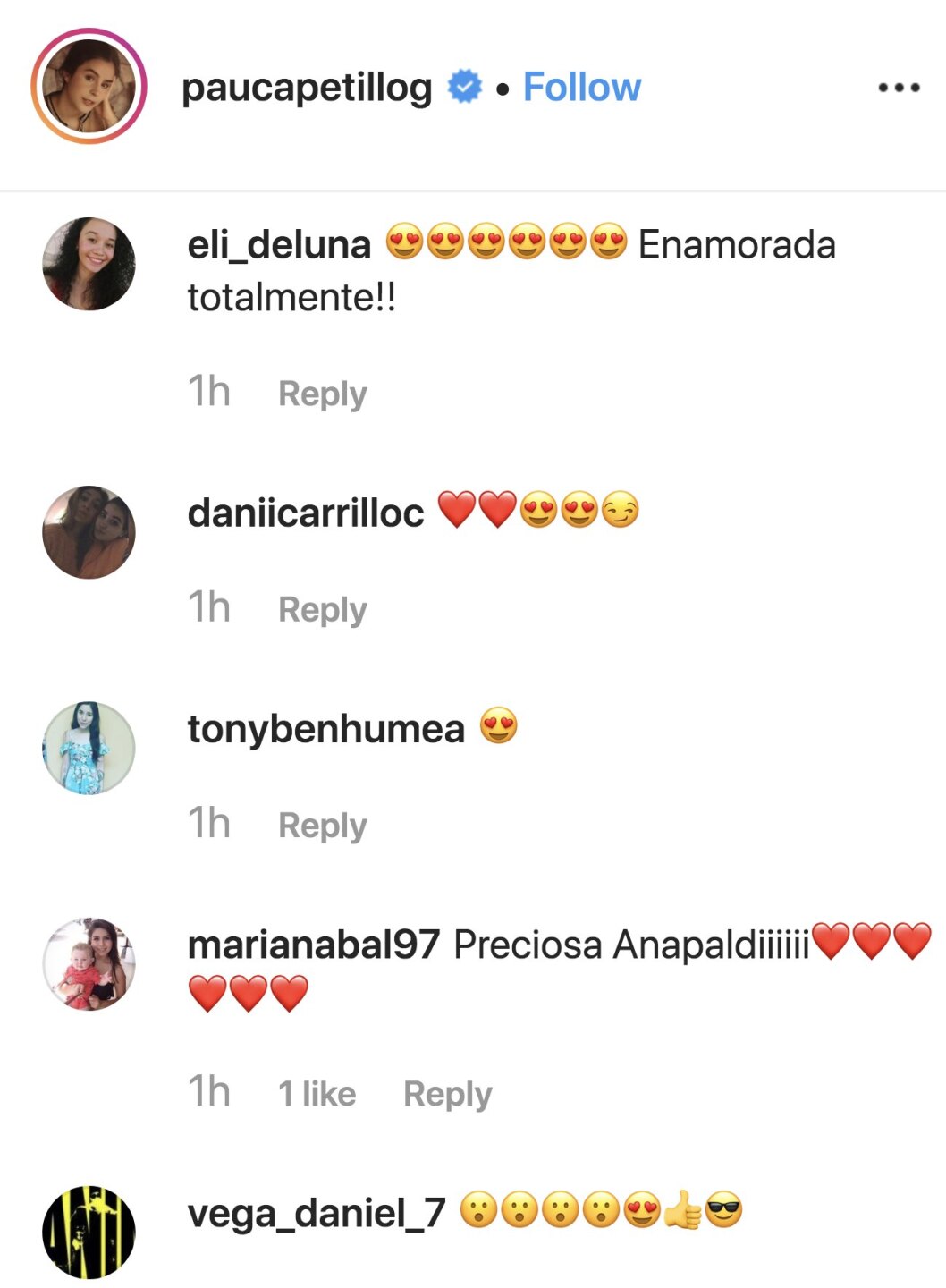Tap vega_daniel_7's avatar
This screenshot has width=946, height=1288.
pos(89,1232)
